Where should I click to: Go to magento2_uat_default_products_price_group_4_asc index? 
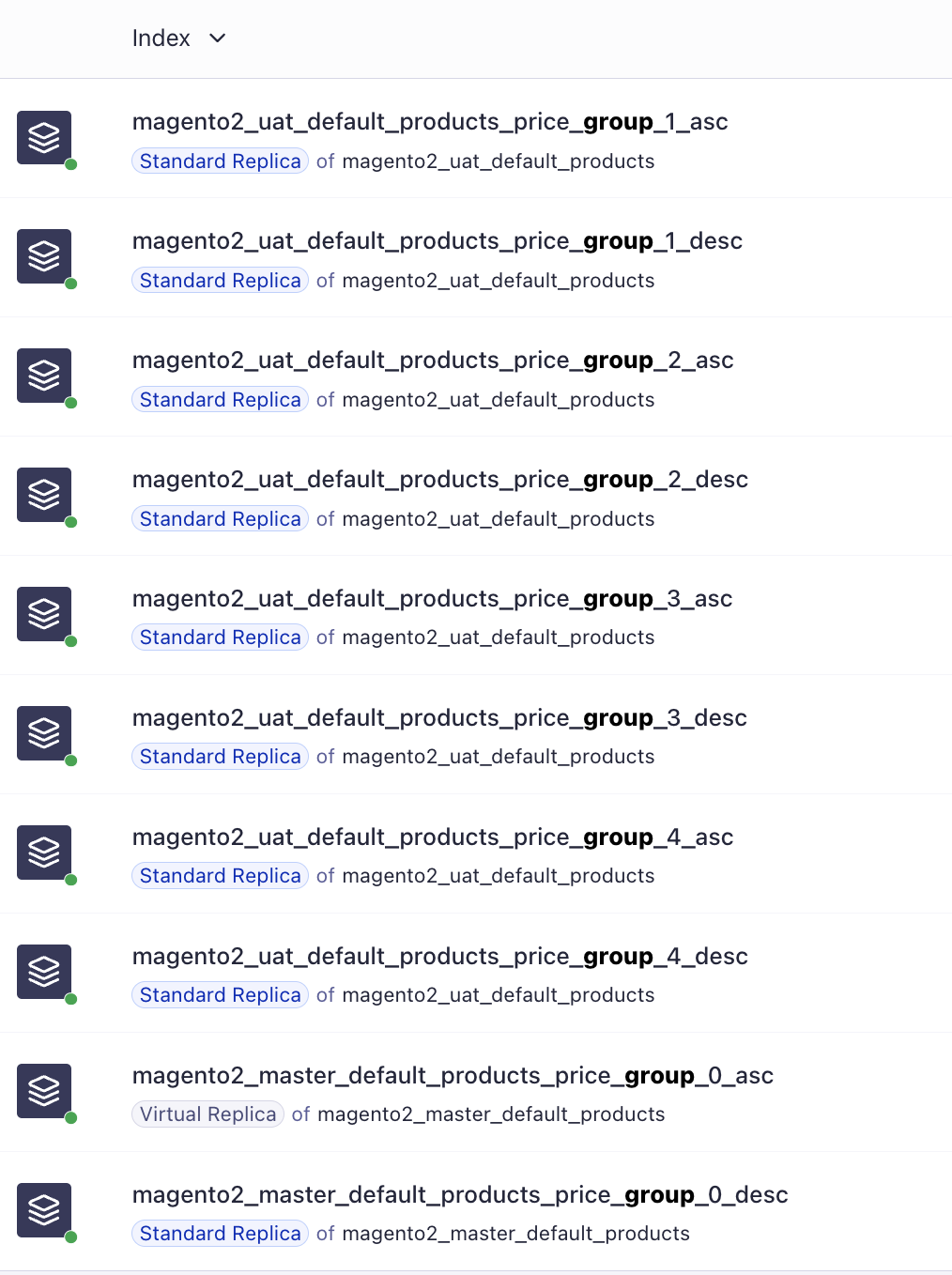pyautogui.click(x=432, y=837)
